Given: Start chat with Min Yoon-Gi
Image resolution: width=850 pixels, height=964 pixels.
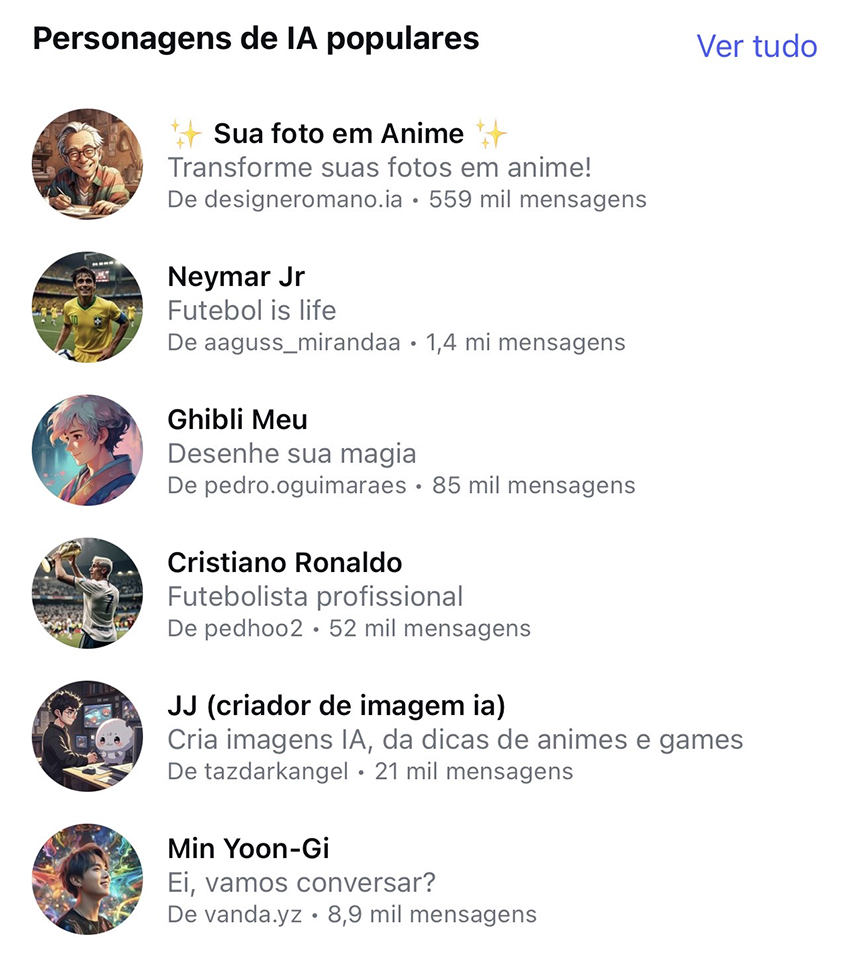Looking at the screenshot, I should coord(248,850).
